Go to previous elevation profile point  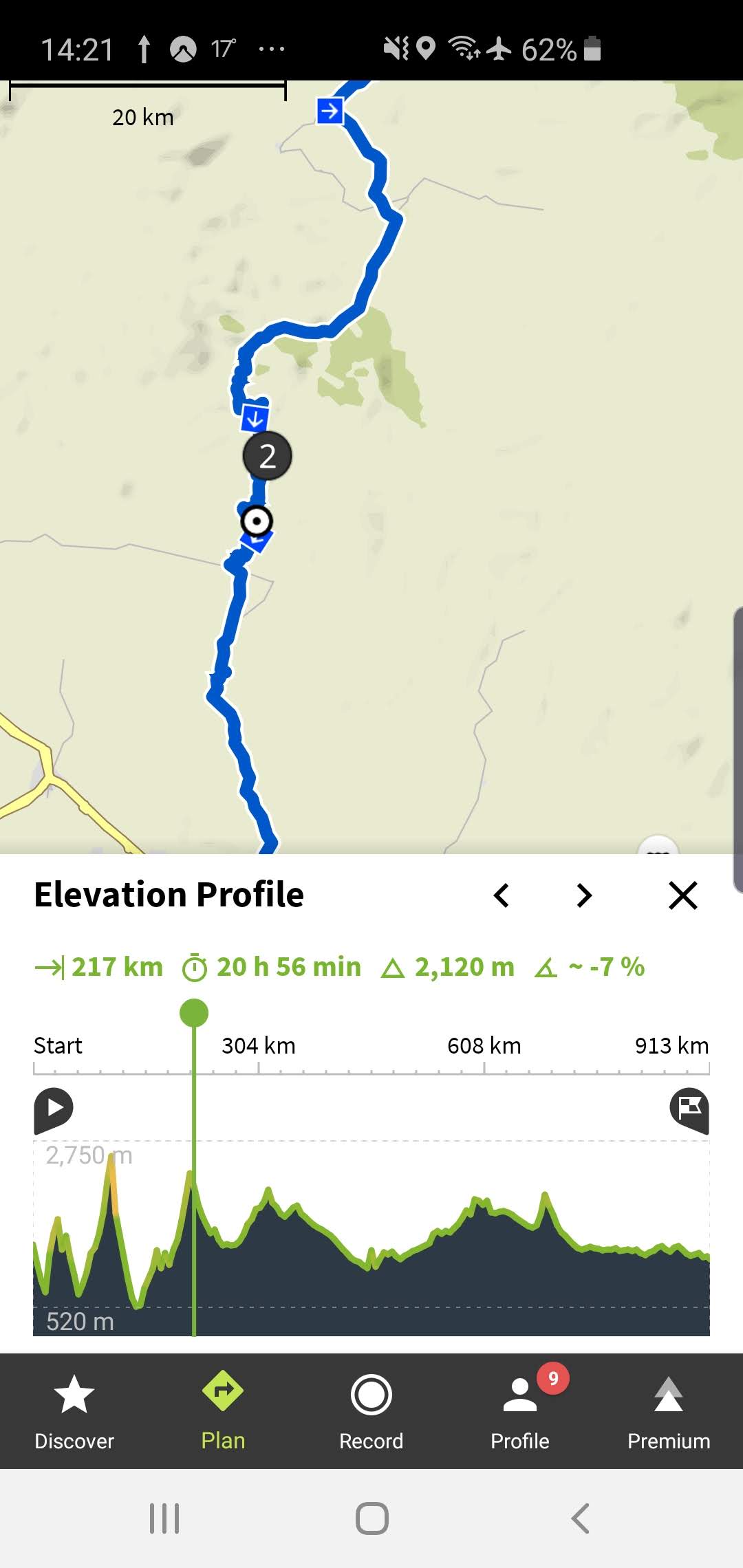pyautogui.click(x=502, y=895)
